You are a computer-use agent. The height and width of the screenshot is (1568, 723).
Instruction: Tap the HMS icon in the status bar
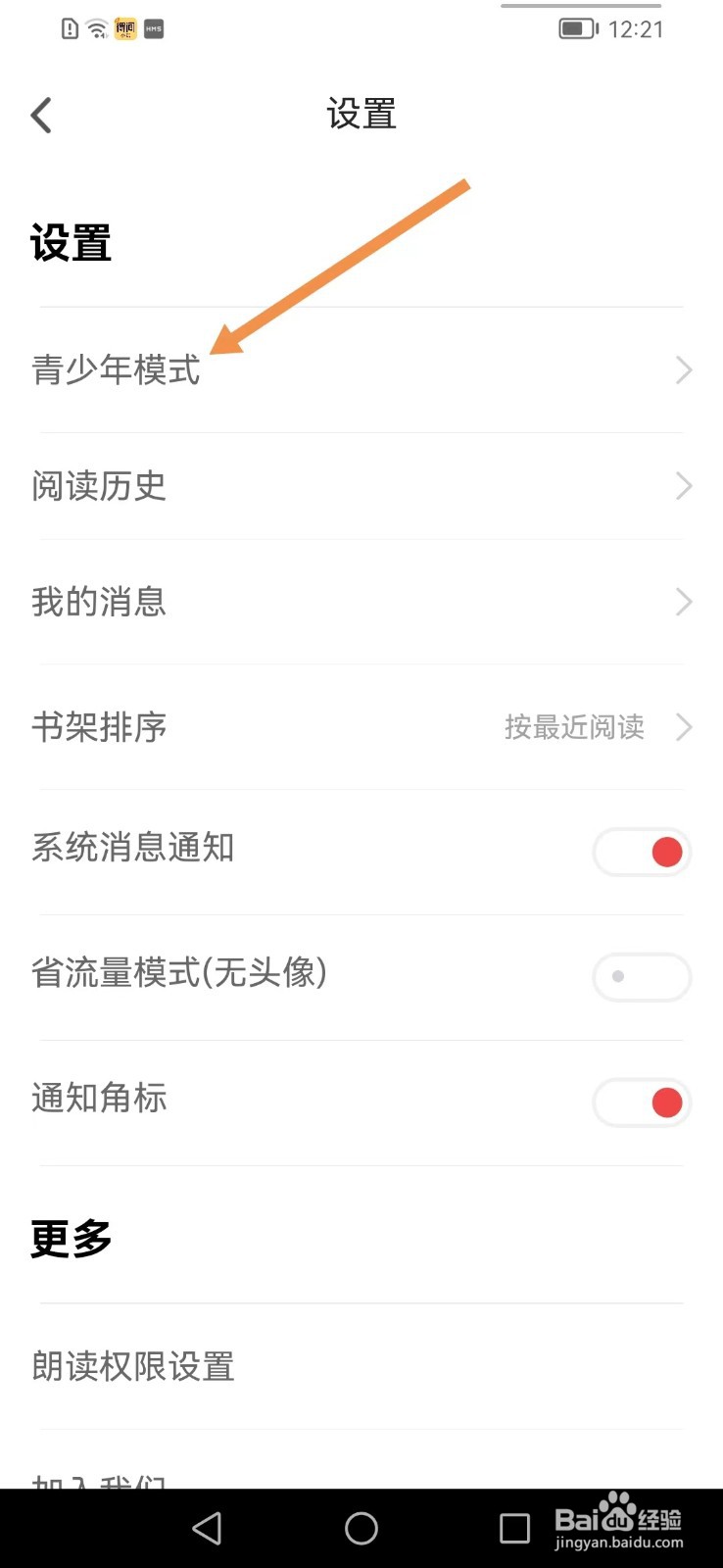153,28
